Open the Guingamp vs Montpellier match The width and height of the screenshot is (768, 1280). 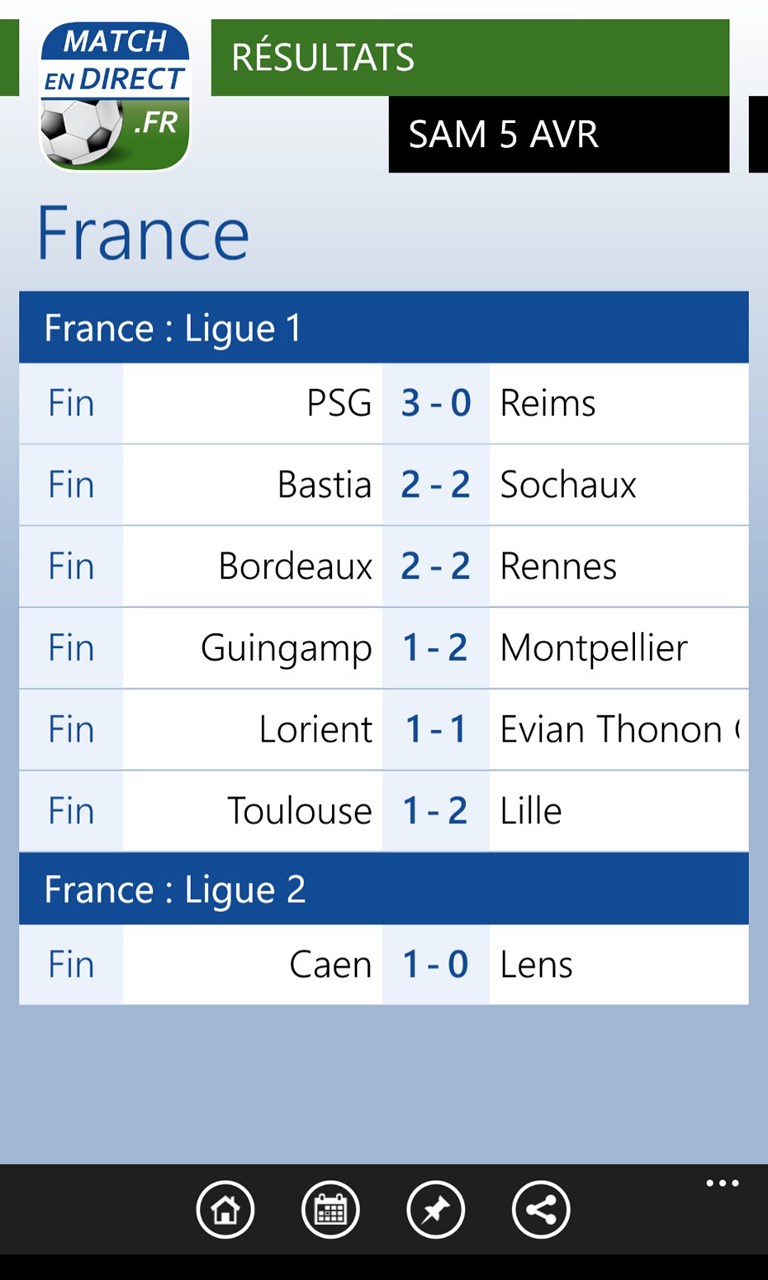[435, 648]
